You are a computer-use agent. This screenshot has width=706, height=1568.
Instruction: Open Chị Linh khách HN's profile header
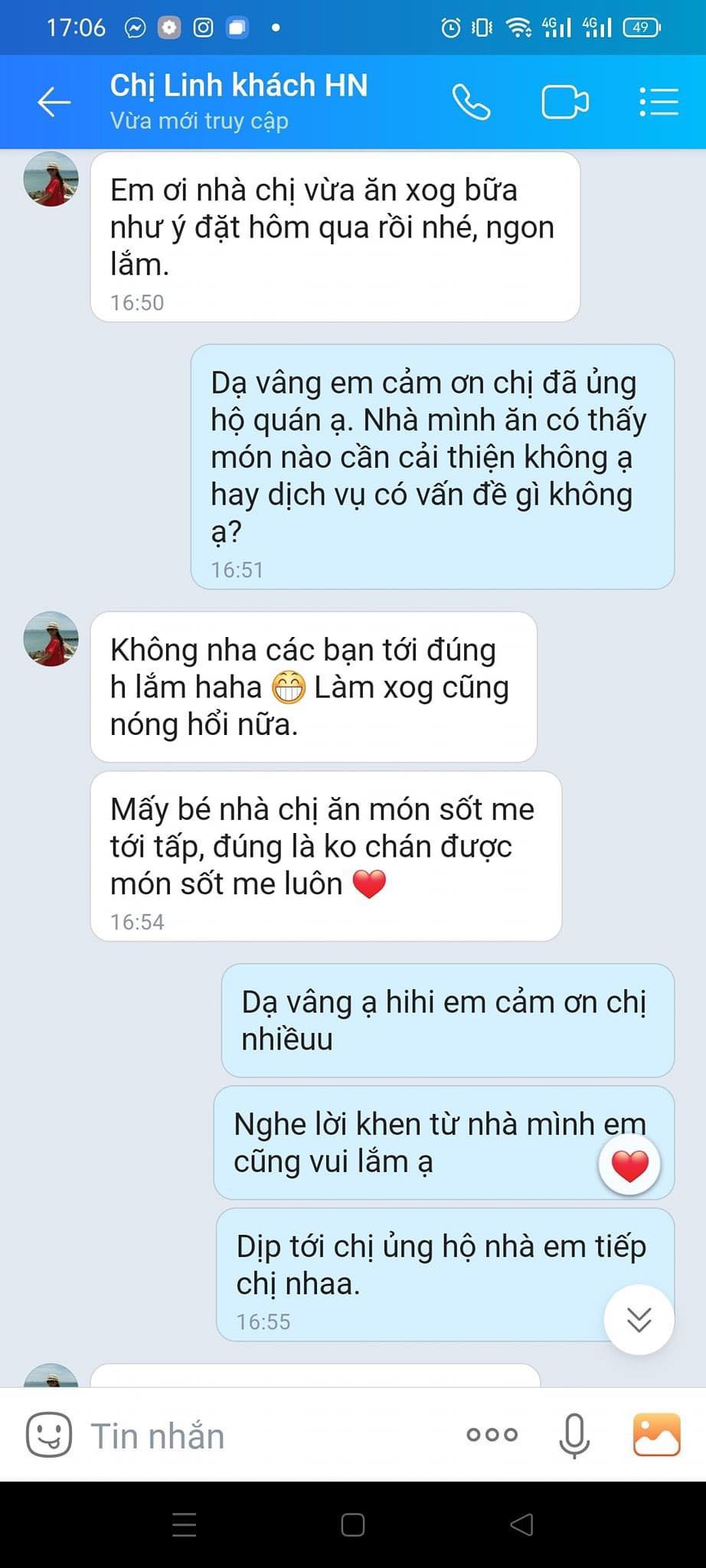[238, 100]
